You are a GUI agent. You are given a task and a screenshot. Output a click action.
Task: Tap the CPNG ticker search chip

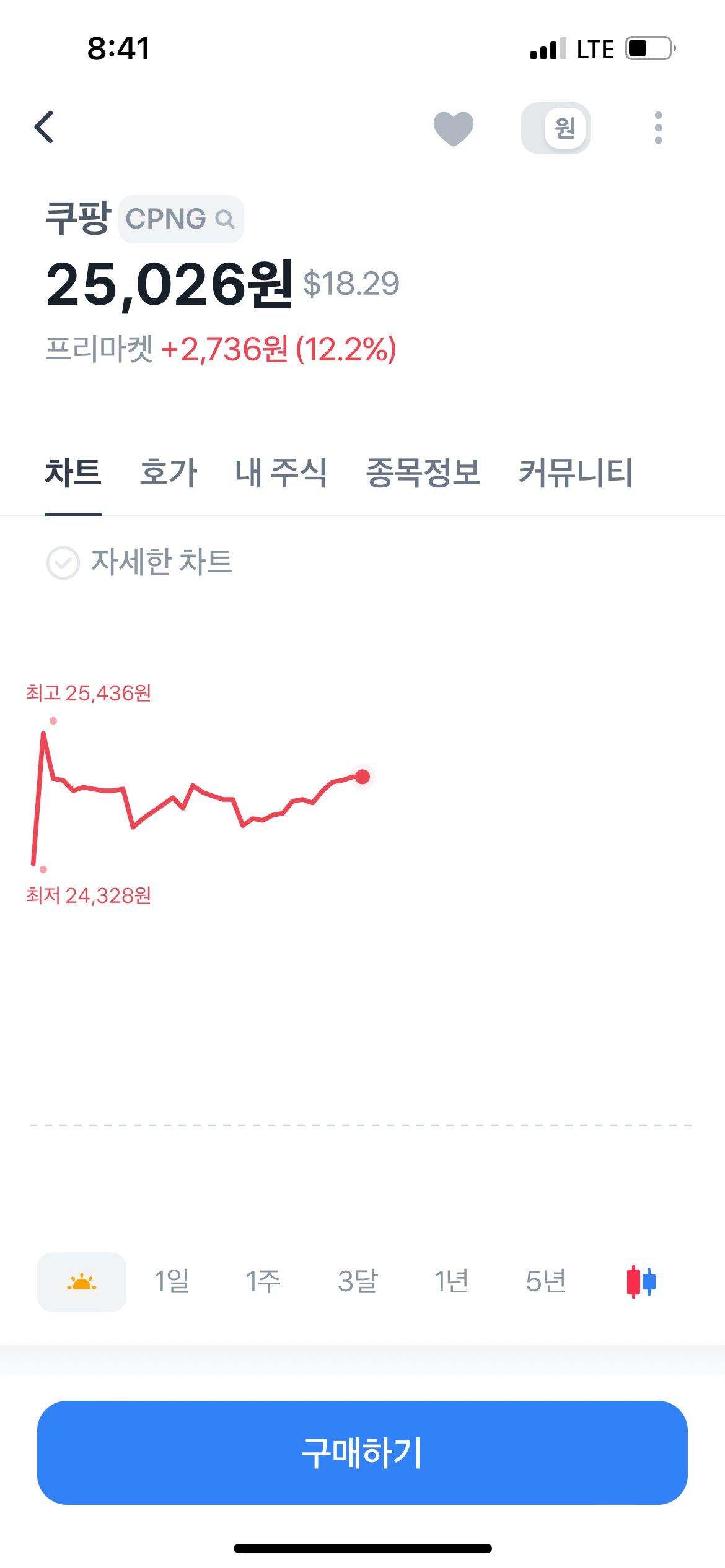[181, 219]
